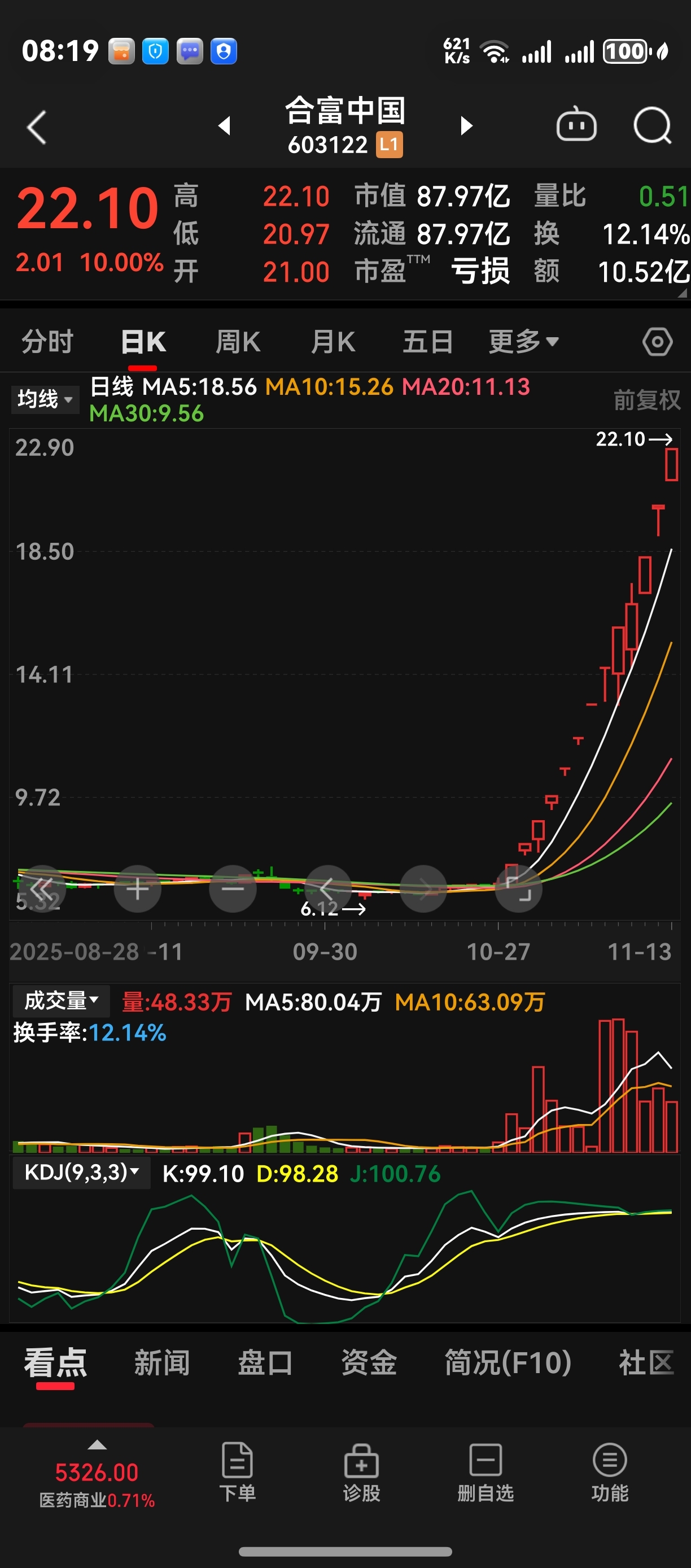Switch to the 分时 chart tab
The image size is (691, 1568).
47,342
